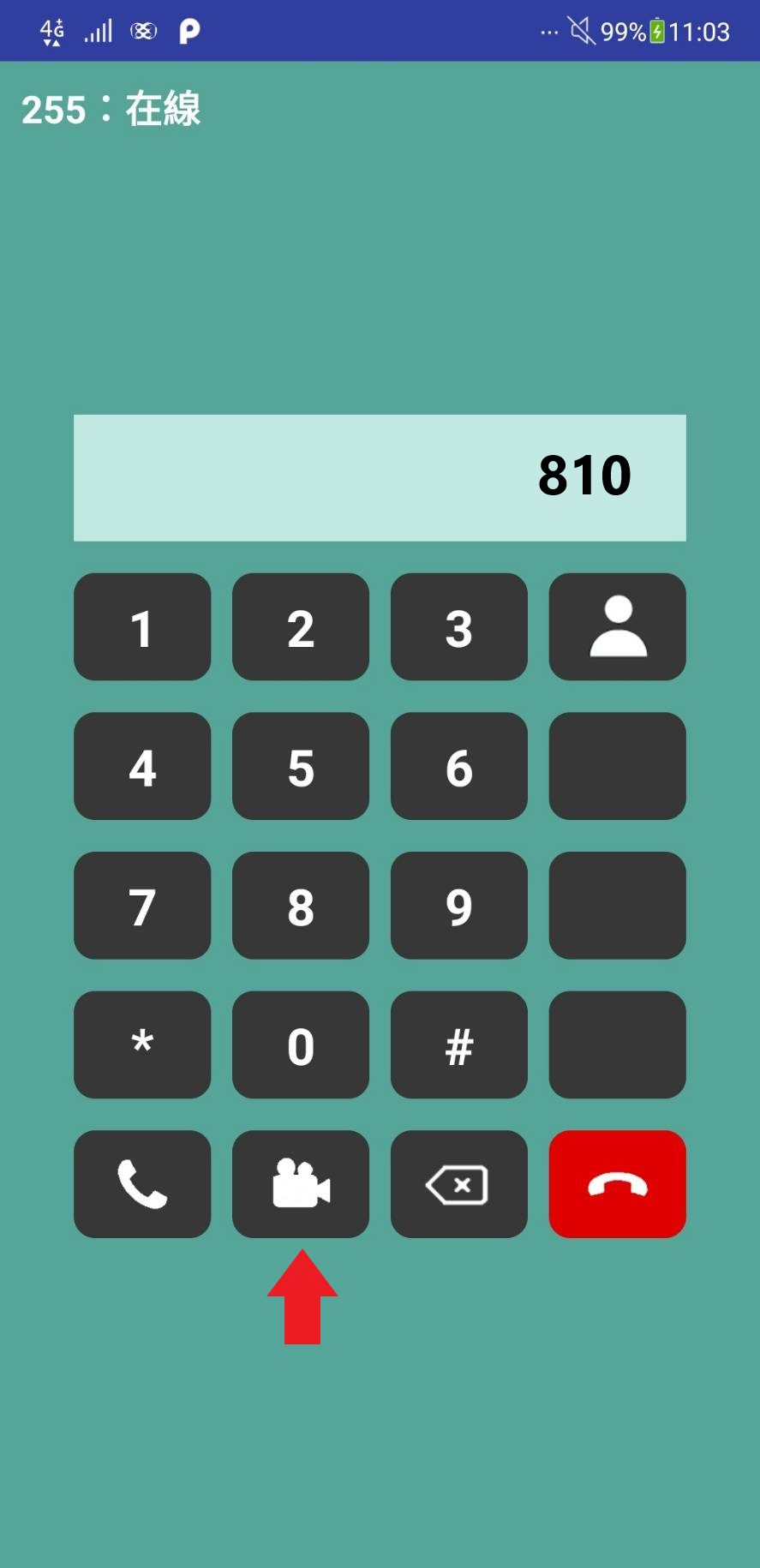The image size is (760, 1568).
Task: Tap digit 6 on the dial pad
Action: 459,766
